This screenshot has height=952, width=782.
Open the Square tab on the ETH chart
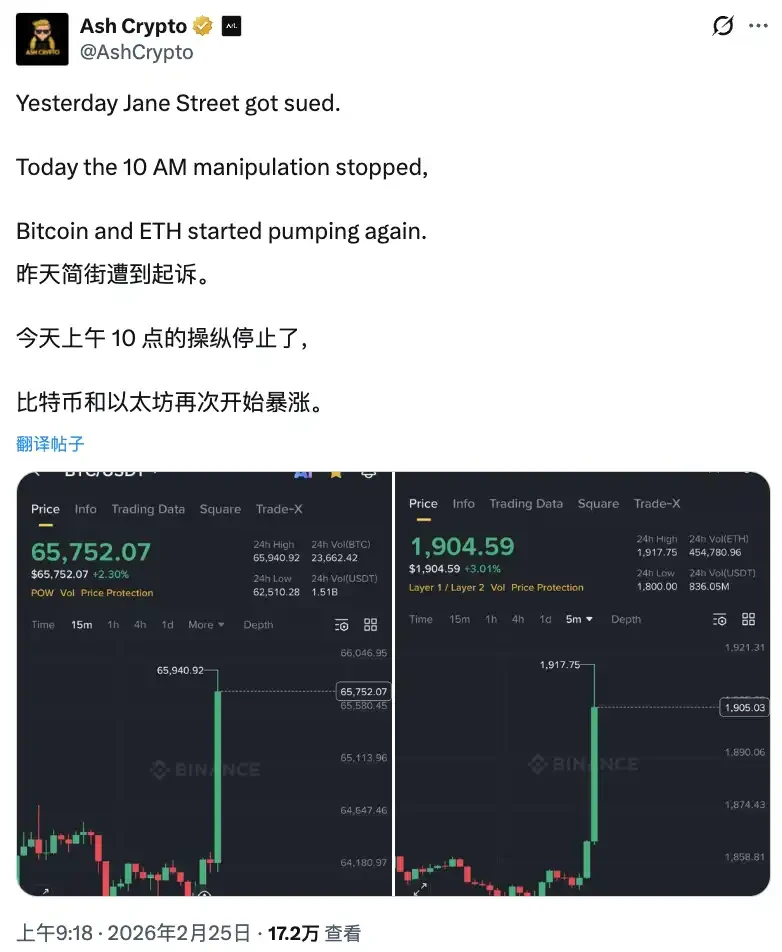tap(597, 504)
